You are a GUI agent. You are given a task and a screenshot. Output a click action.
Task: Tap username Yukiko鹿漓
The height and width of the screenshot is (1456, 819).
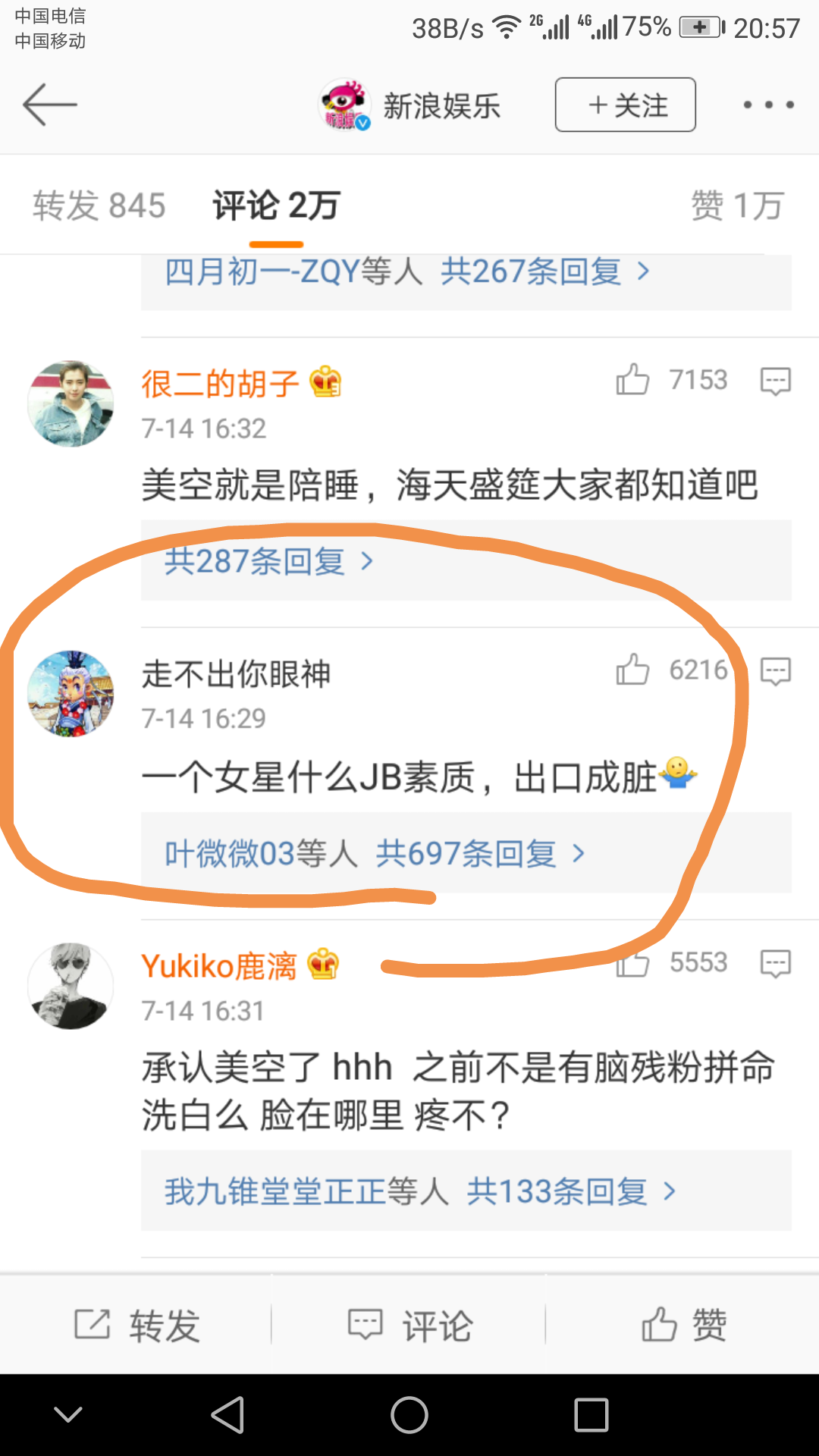(220, 964)
